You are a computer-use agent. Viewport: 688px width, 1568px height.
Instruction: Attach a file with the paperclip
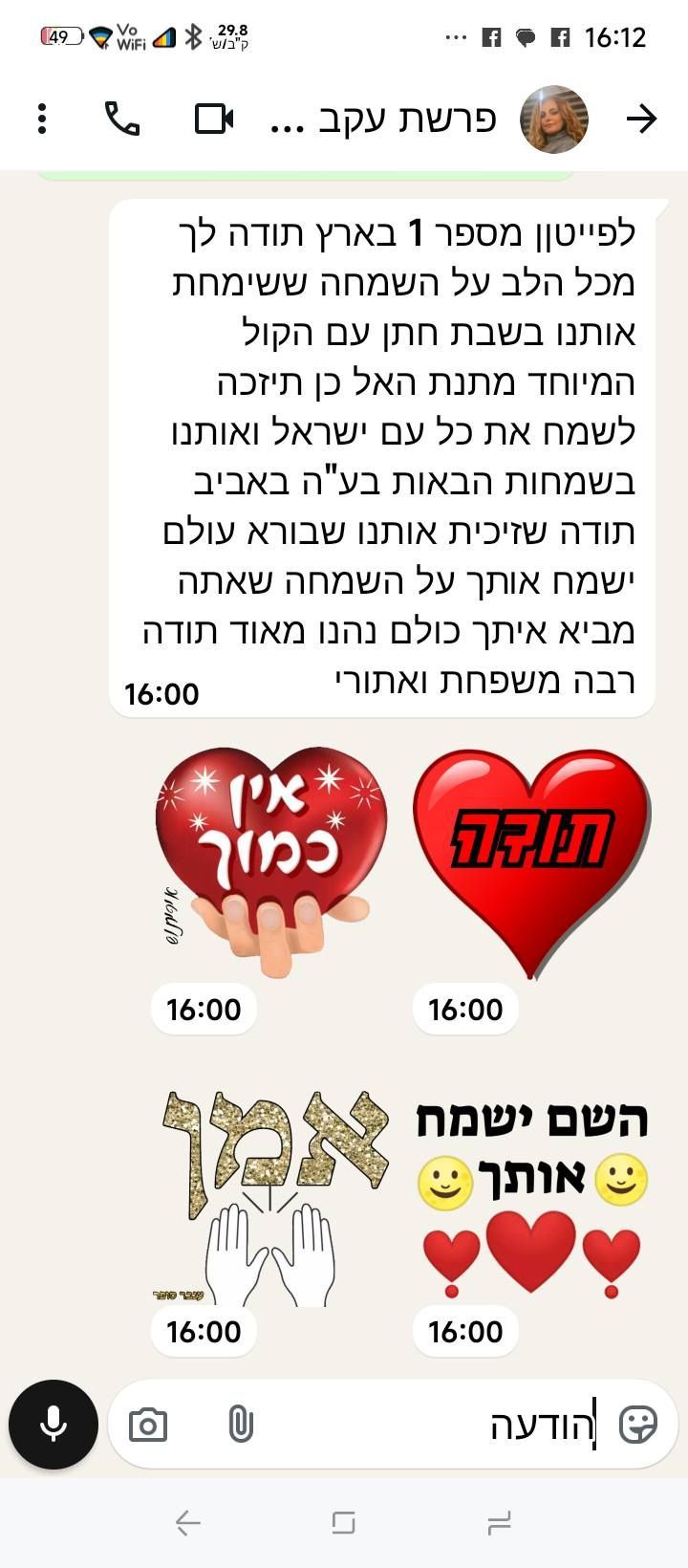(241, 1425)
